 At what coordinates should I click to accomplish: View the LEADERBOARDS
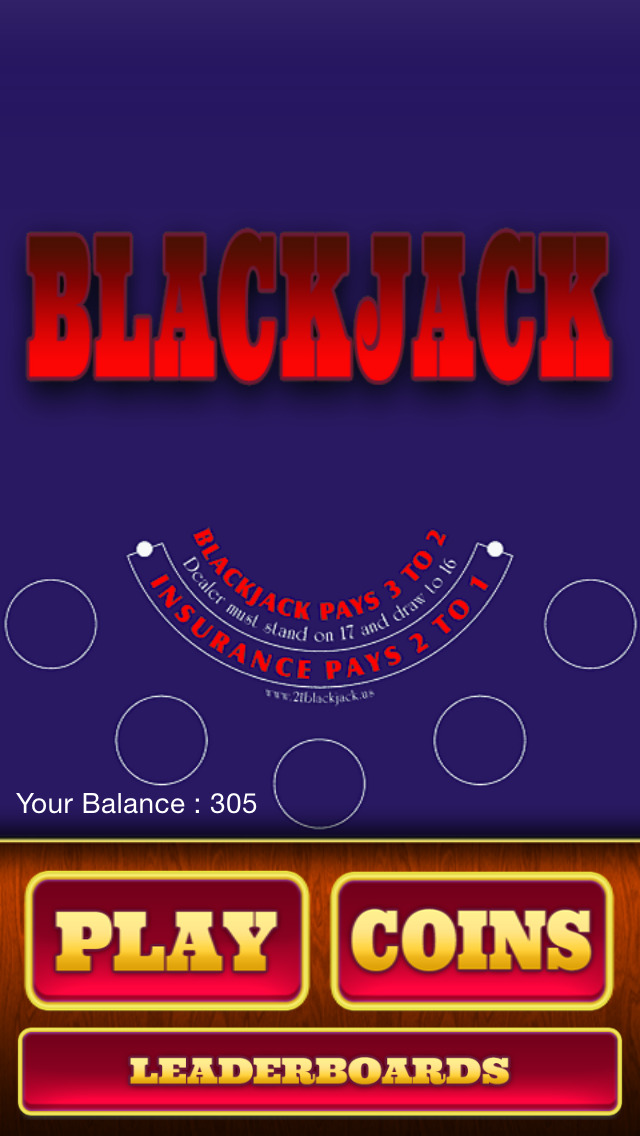tap(320, 1071)
